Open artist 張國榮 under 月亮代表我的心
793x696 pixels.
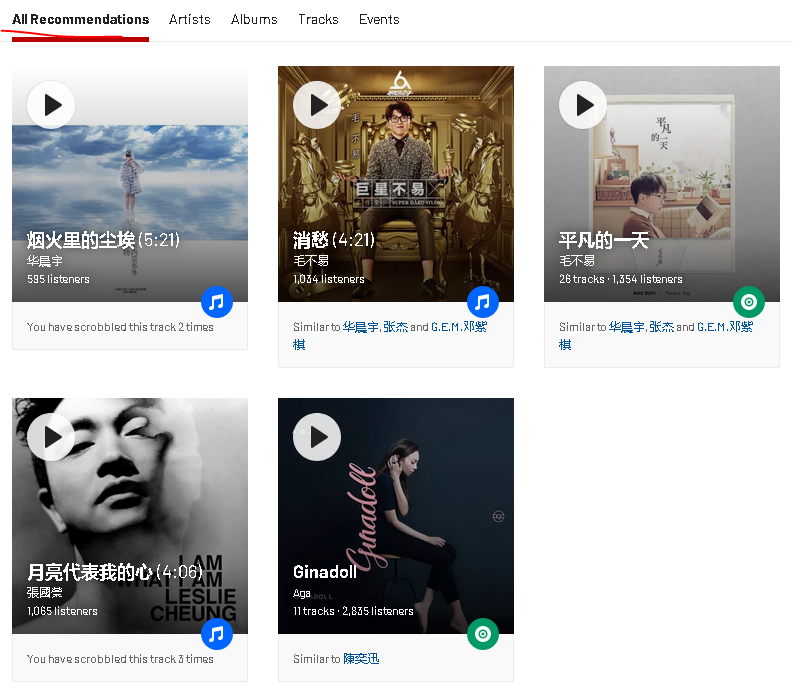45,592
